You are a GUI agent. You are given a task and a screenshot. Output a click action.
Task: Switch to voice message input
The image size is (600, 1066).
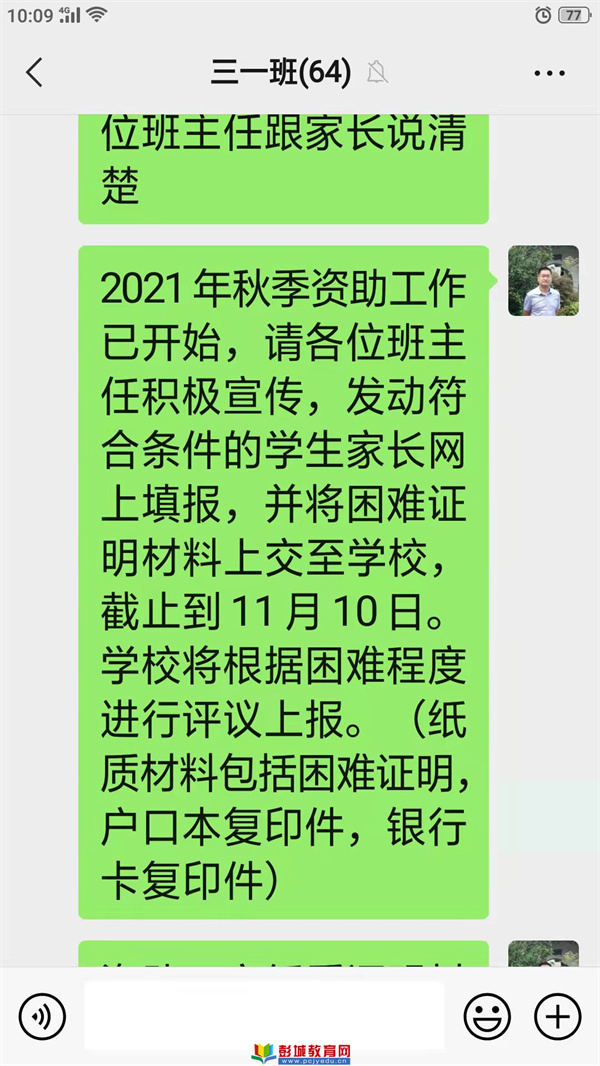coord(42,1017)
